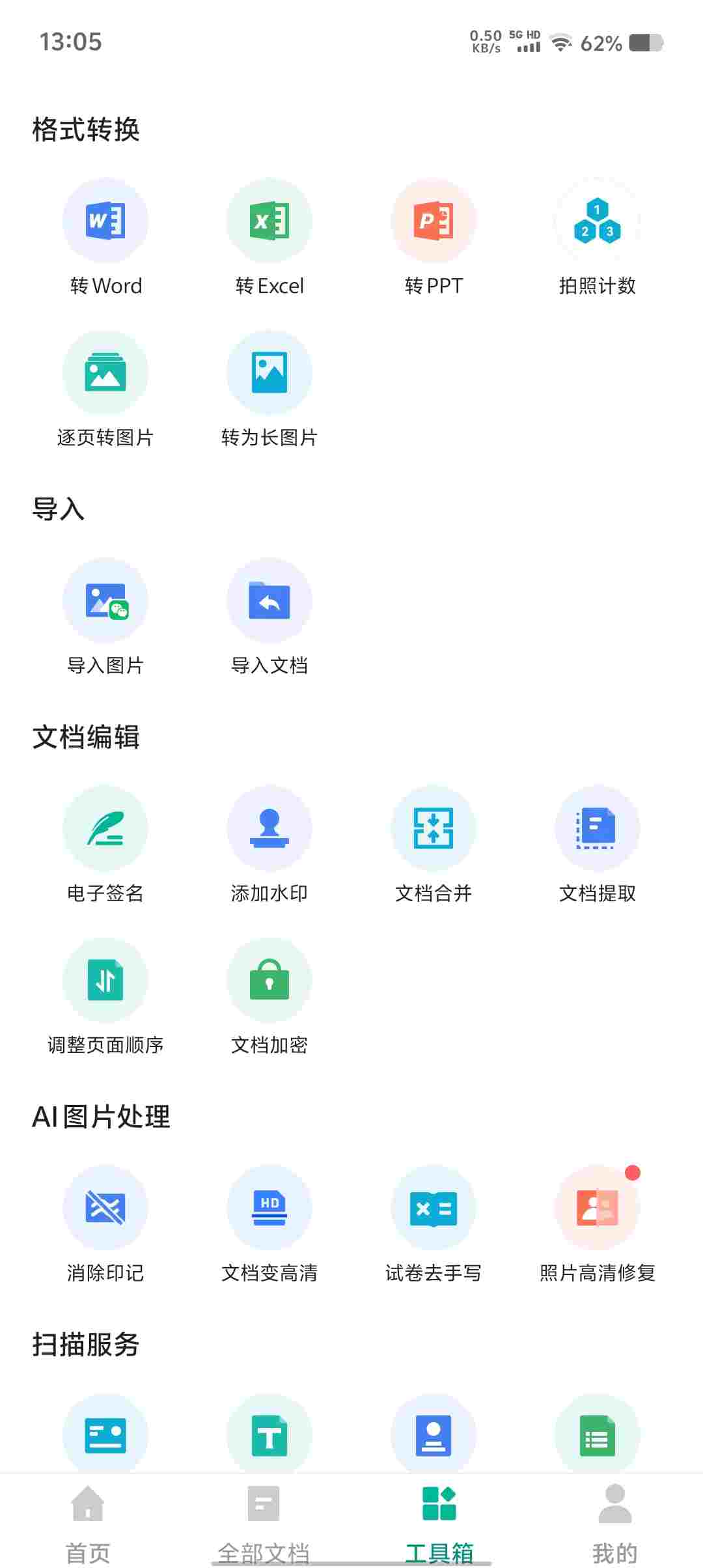Viewport: 703px width, 1568px height.
Task: Tap 文档加密 to encrypt document
Action: [269, 998]
